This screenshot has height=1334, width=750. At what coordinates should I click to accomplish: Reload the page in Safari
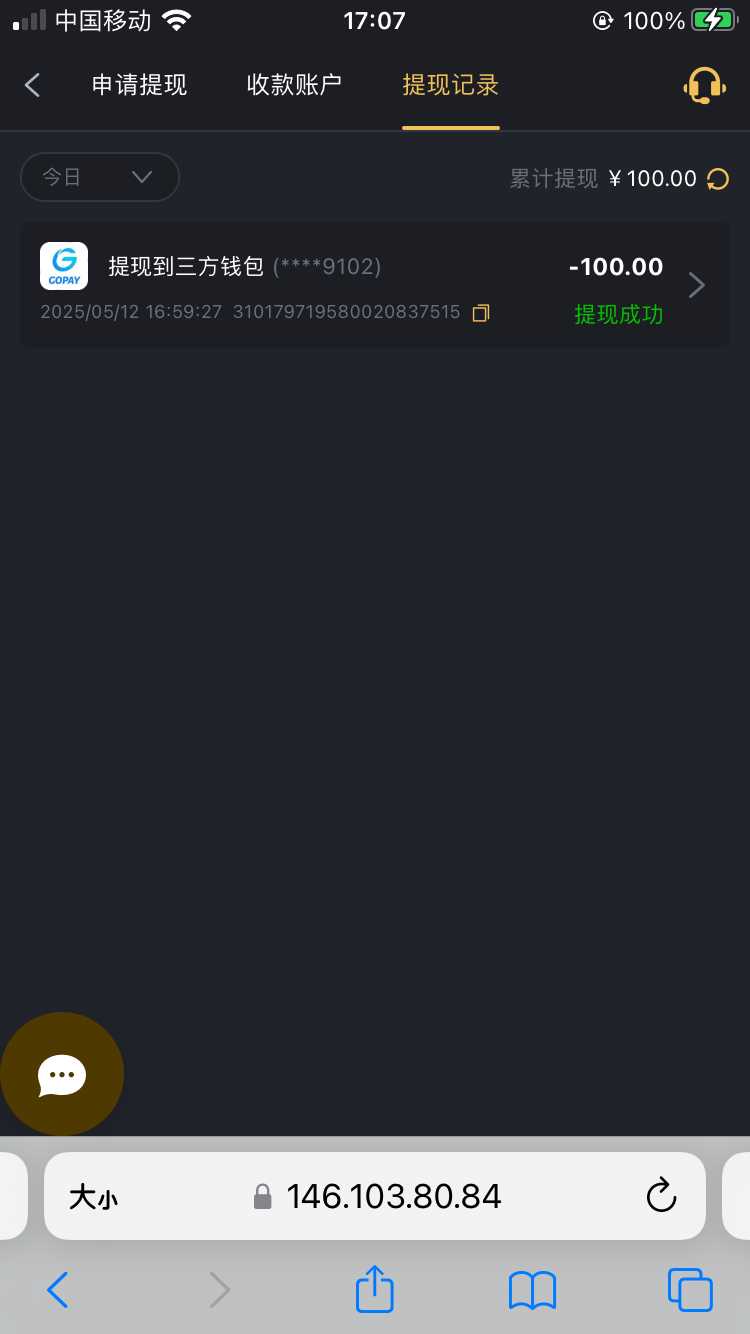[x=661, y=1196]
